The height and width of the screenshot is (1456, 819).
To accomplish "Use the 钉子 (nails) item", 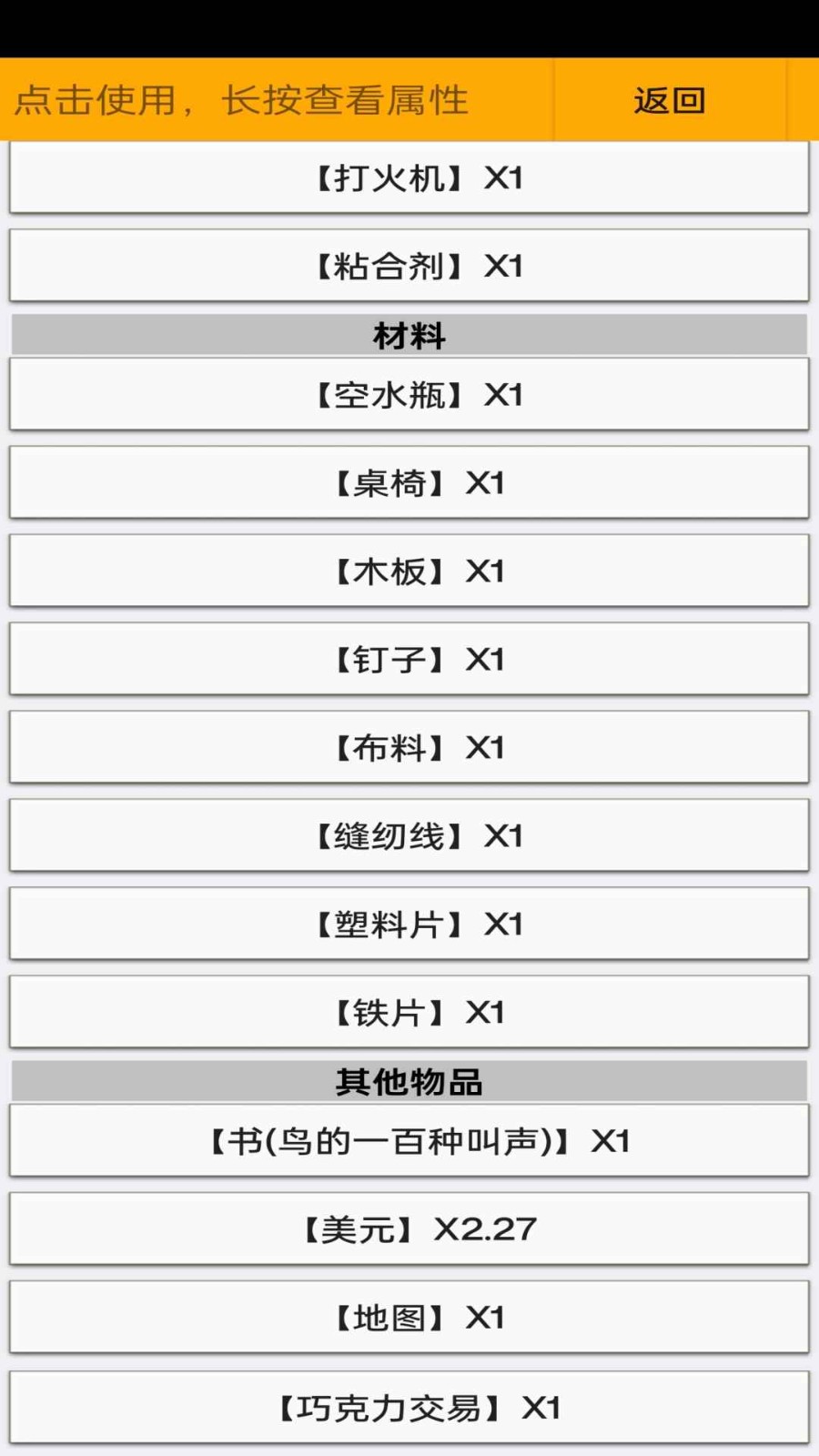I will pos(409,659).
